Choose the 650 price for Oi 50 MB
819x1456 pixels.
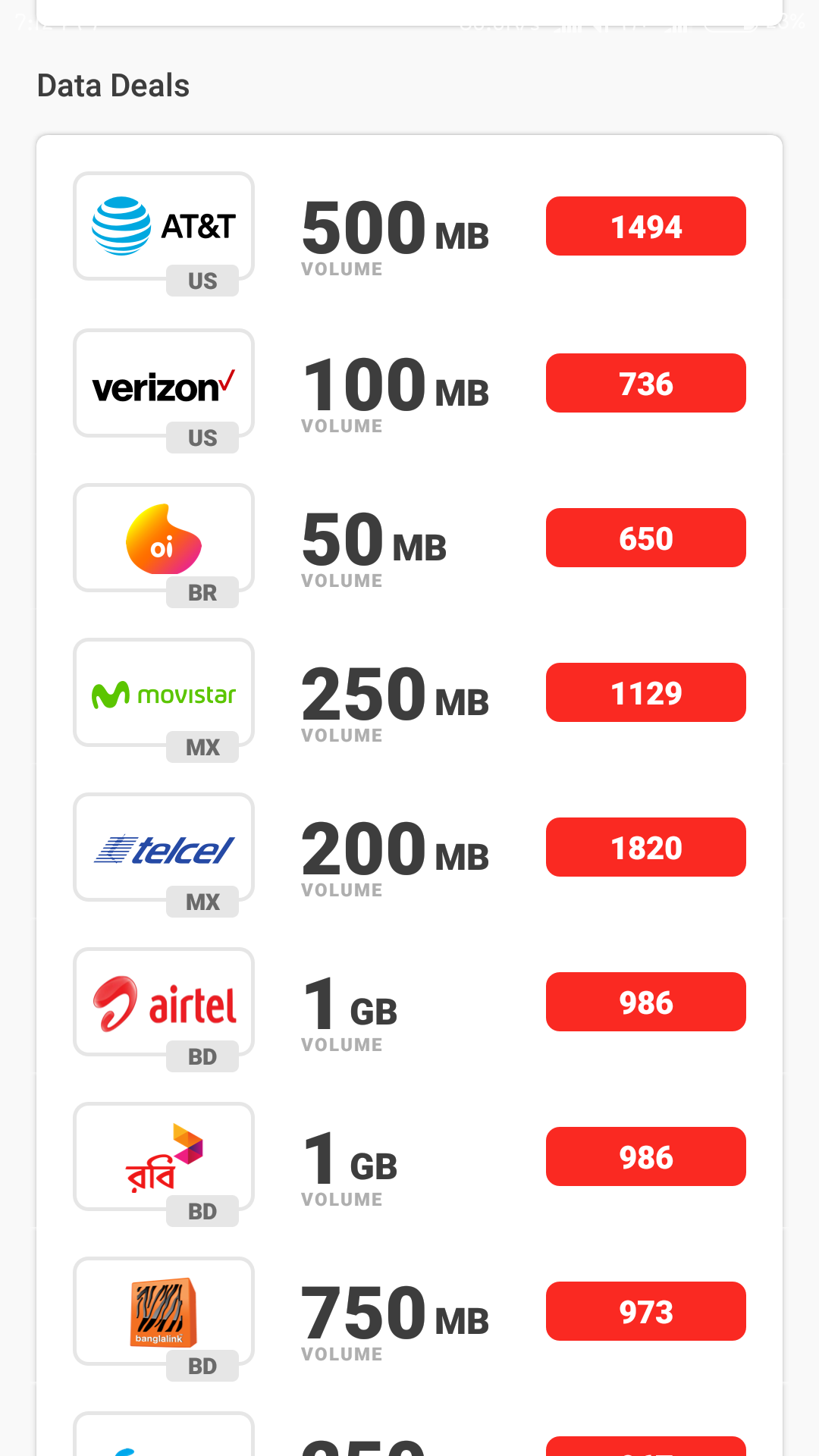coord(646,538)
